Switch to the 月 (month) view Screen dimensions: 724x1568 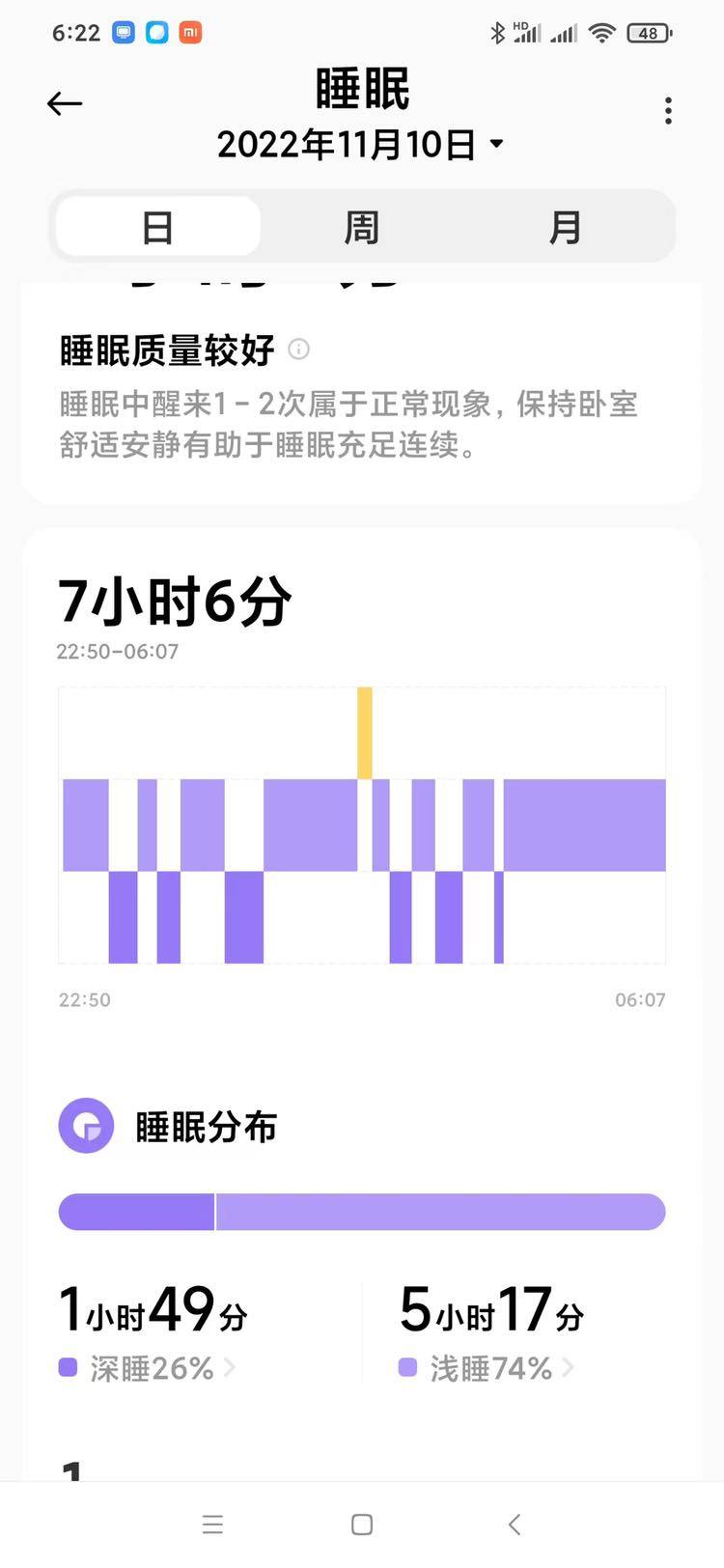[x=565, y=228]
